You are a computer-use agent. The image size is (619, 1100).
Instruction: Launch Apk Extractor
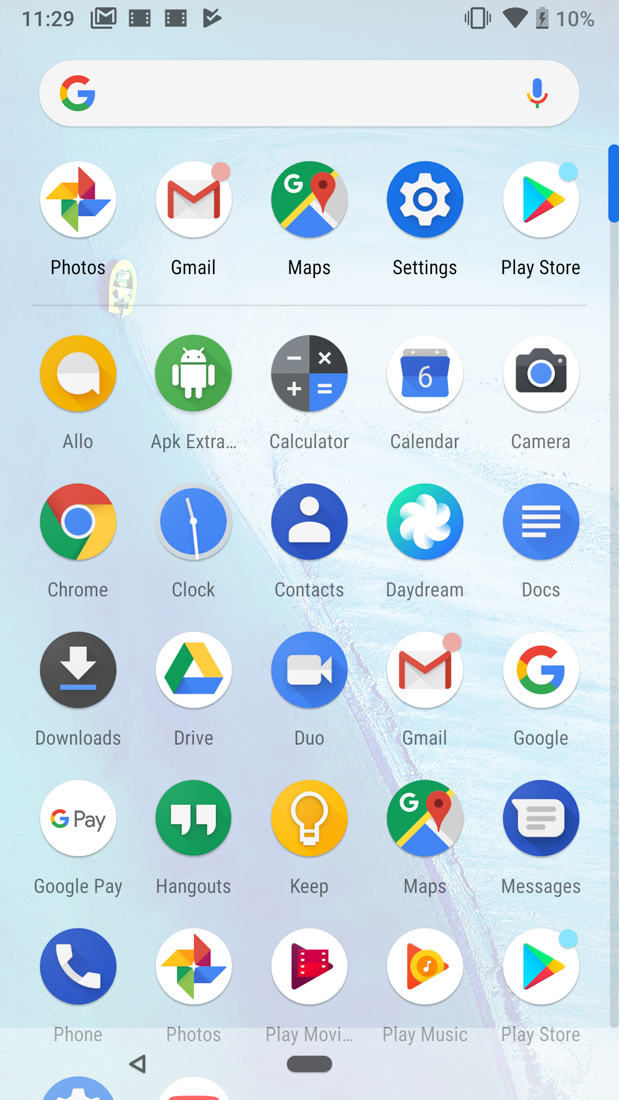(193, 375)
